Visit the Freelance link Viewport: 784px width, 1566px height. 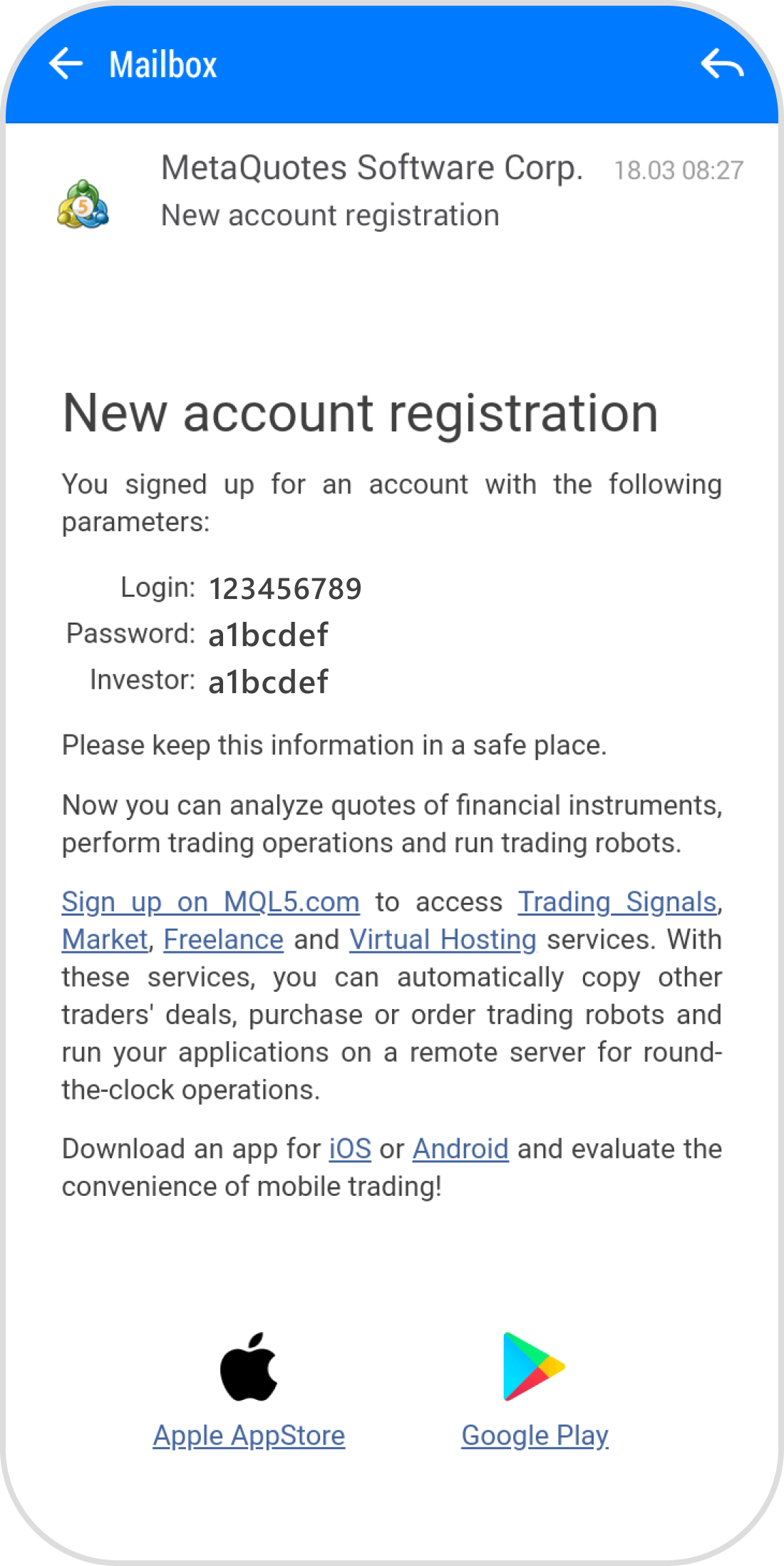tap(223, 940)
